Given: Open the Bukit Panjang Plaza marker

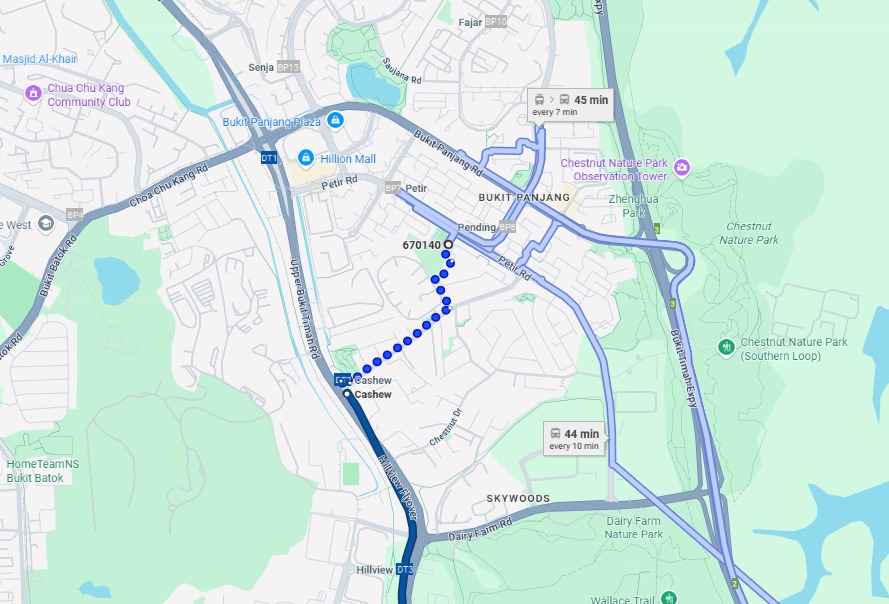Looking at the screenshot, I should click(x=335, y=121).
